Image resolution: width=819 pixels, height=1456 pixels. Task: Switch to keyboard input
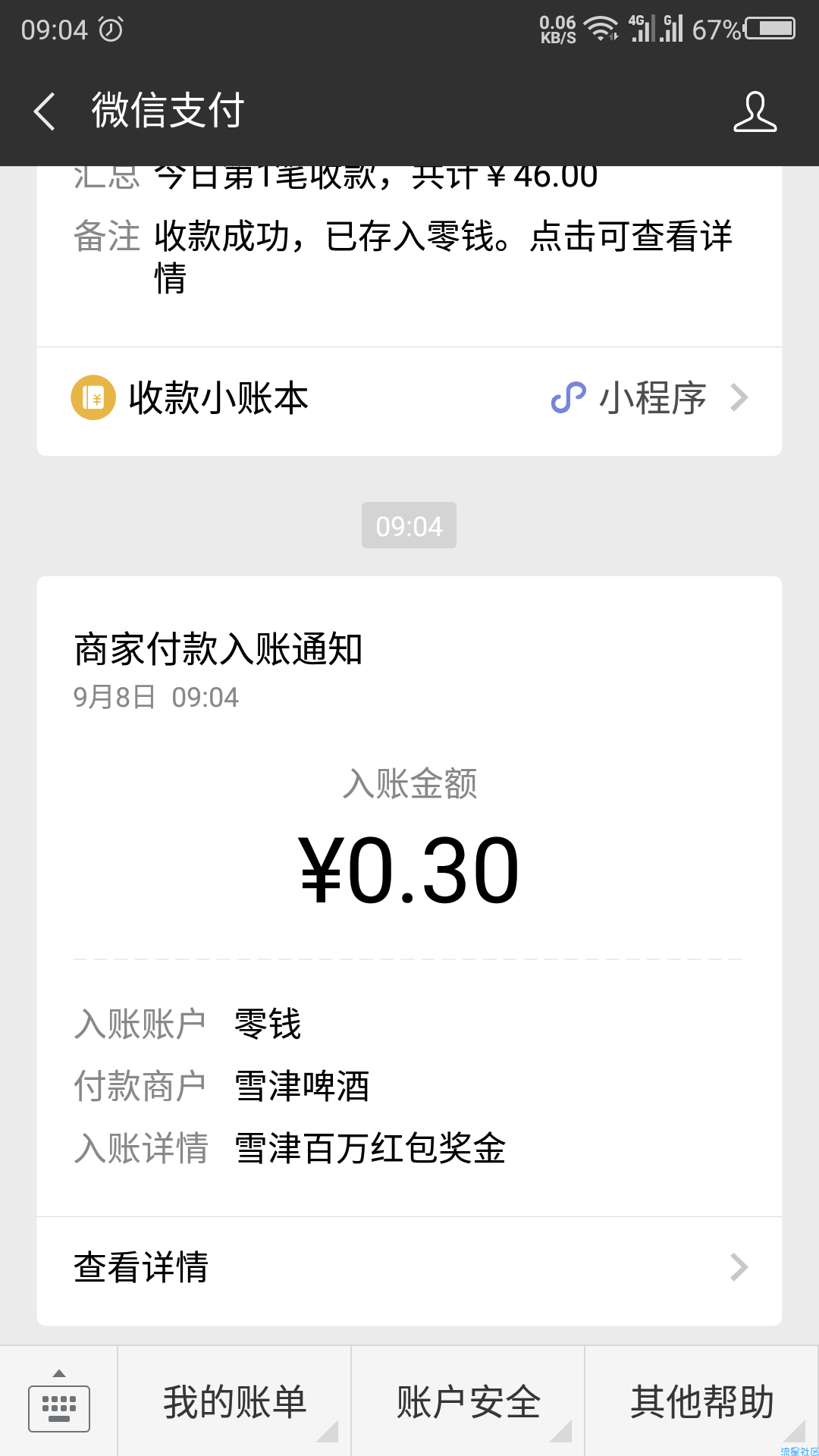[x=59, y=1401]
